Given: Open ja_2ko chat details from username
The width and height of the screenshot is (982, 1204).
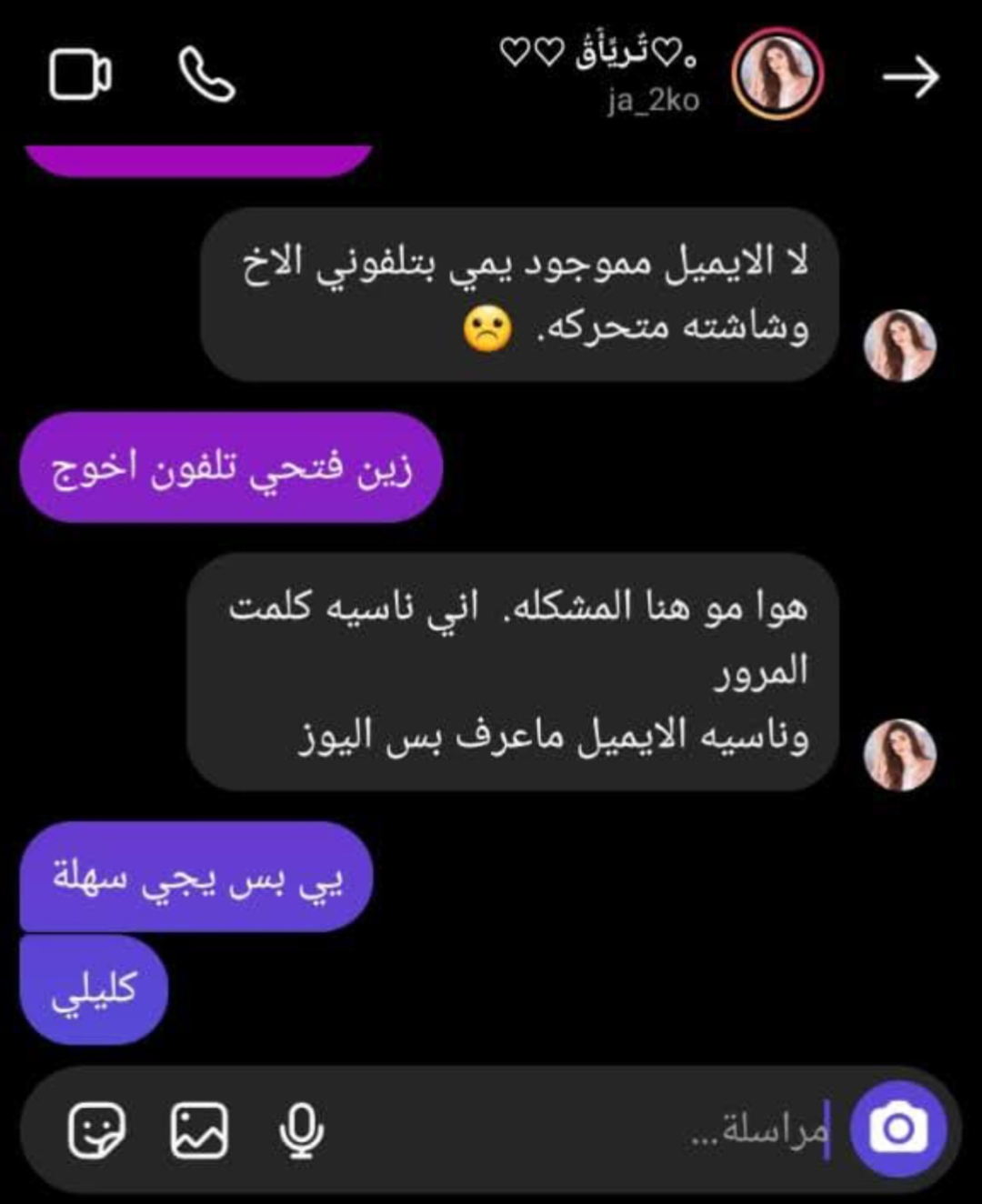Looking at the screenshot, I should tap(653, 100).
